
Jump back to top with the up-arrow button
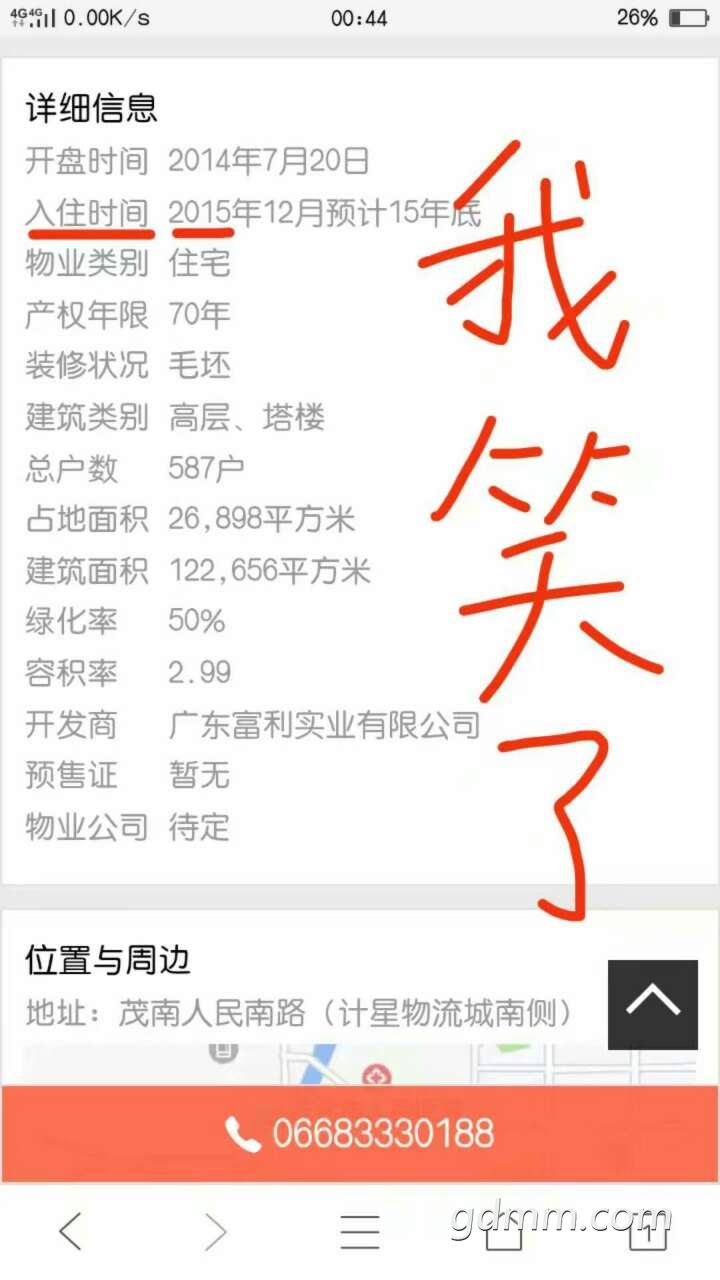pyautogui.click(x=652, y=1003)
